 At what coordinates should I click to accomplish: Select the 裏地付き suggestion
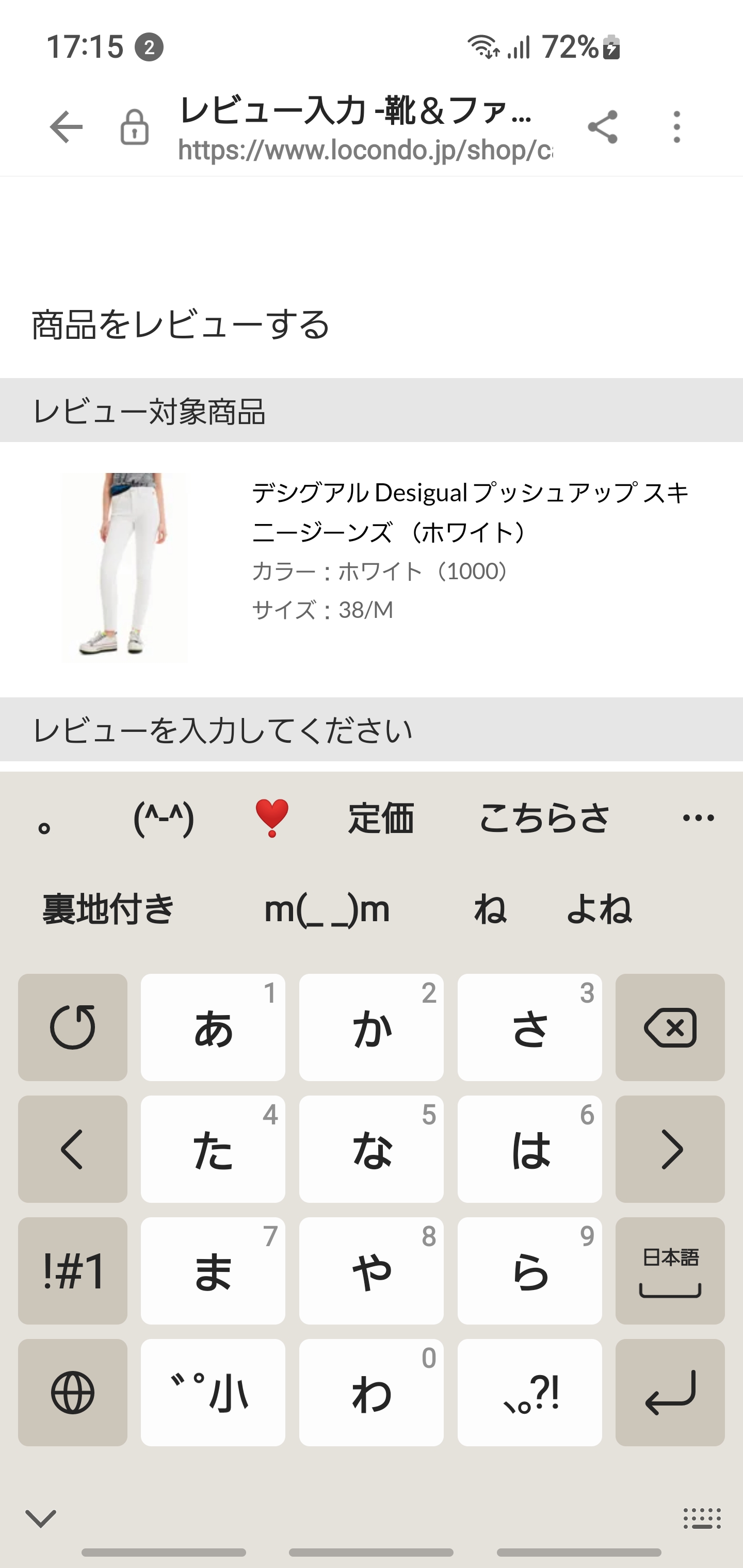[108, 908]
